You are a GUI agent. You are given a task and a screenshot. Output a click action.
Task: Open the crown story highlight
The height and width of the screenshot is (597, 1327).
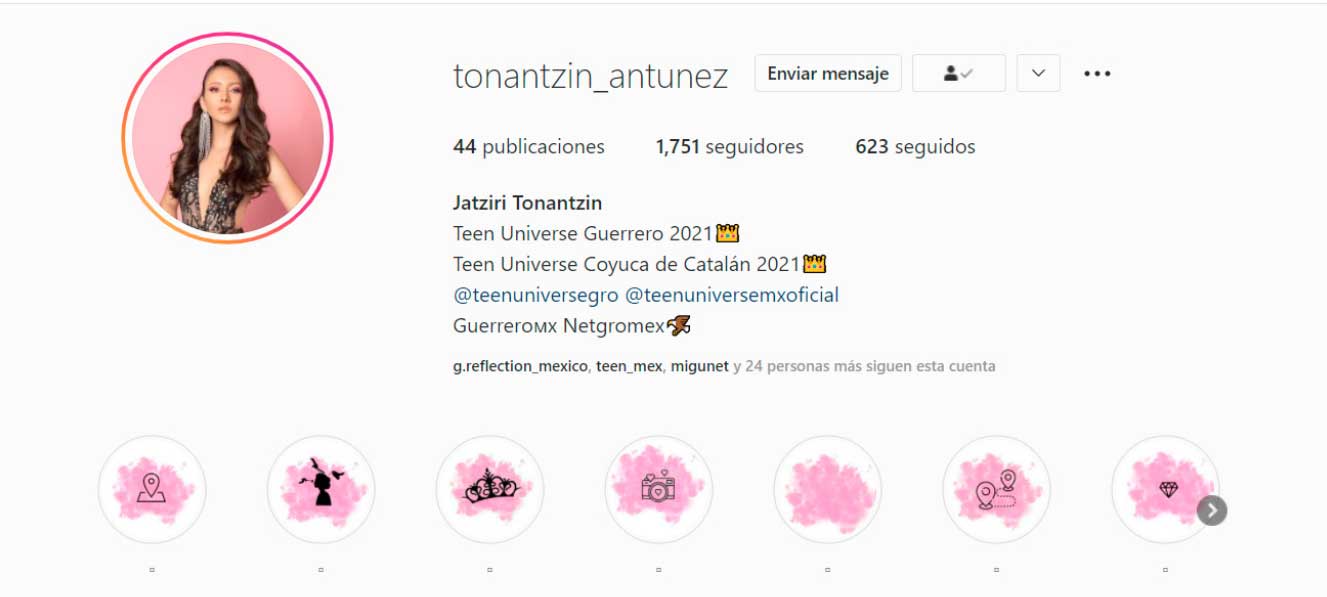pyautogui.click(x=490, y=489)
